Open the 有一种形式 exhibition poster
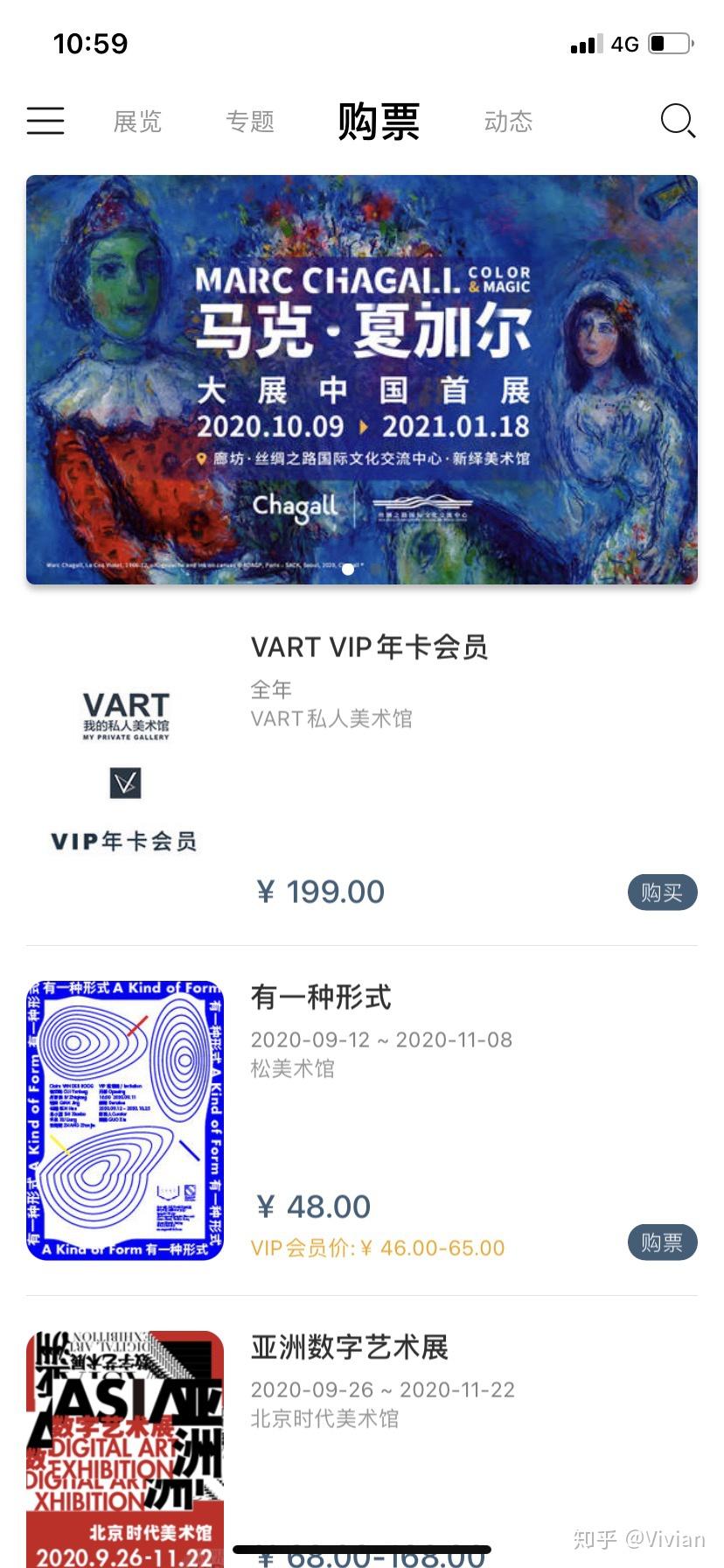The image size is (724, 1568). tap(125, 1120)
